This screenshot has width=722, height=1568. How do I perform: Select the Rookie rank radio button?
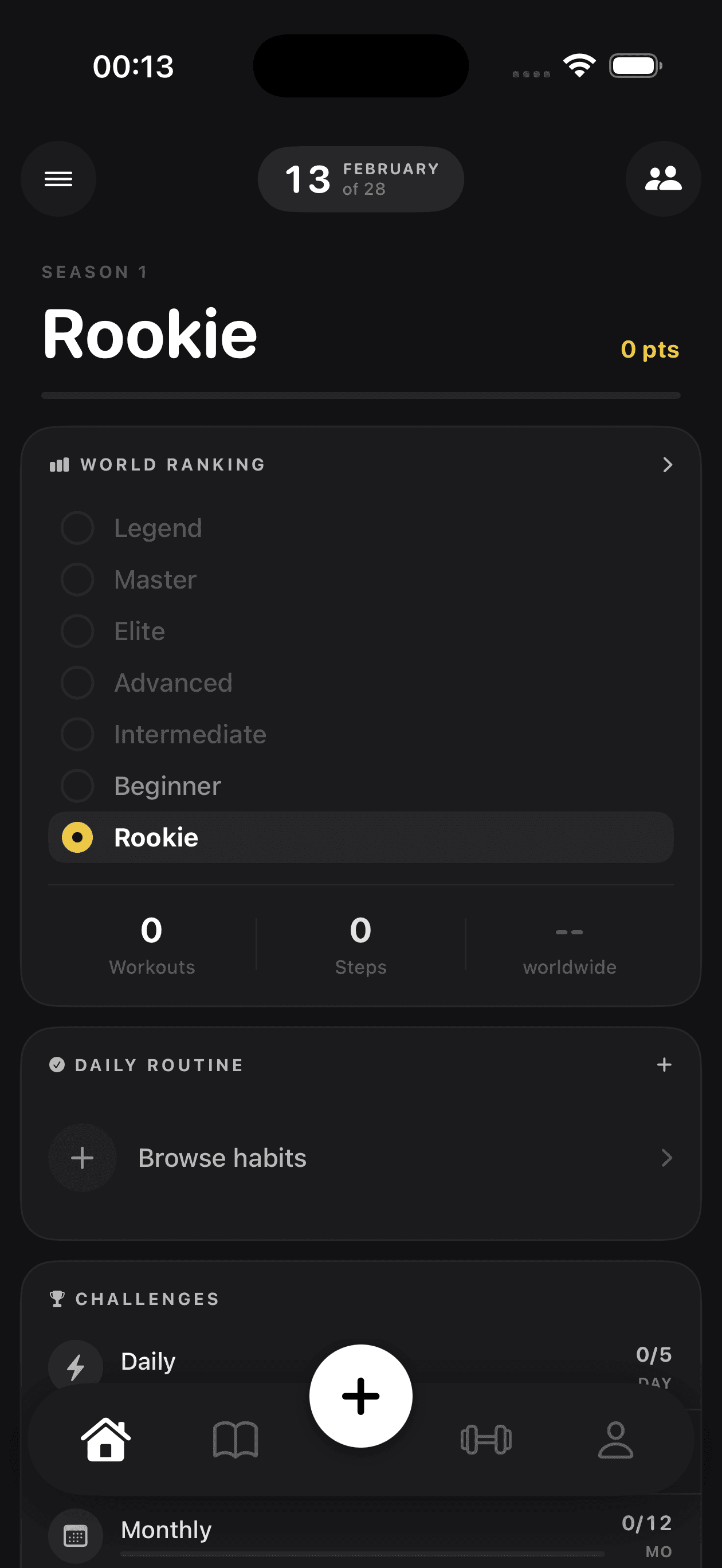coord(77,837)
